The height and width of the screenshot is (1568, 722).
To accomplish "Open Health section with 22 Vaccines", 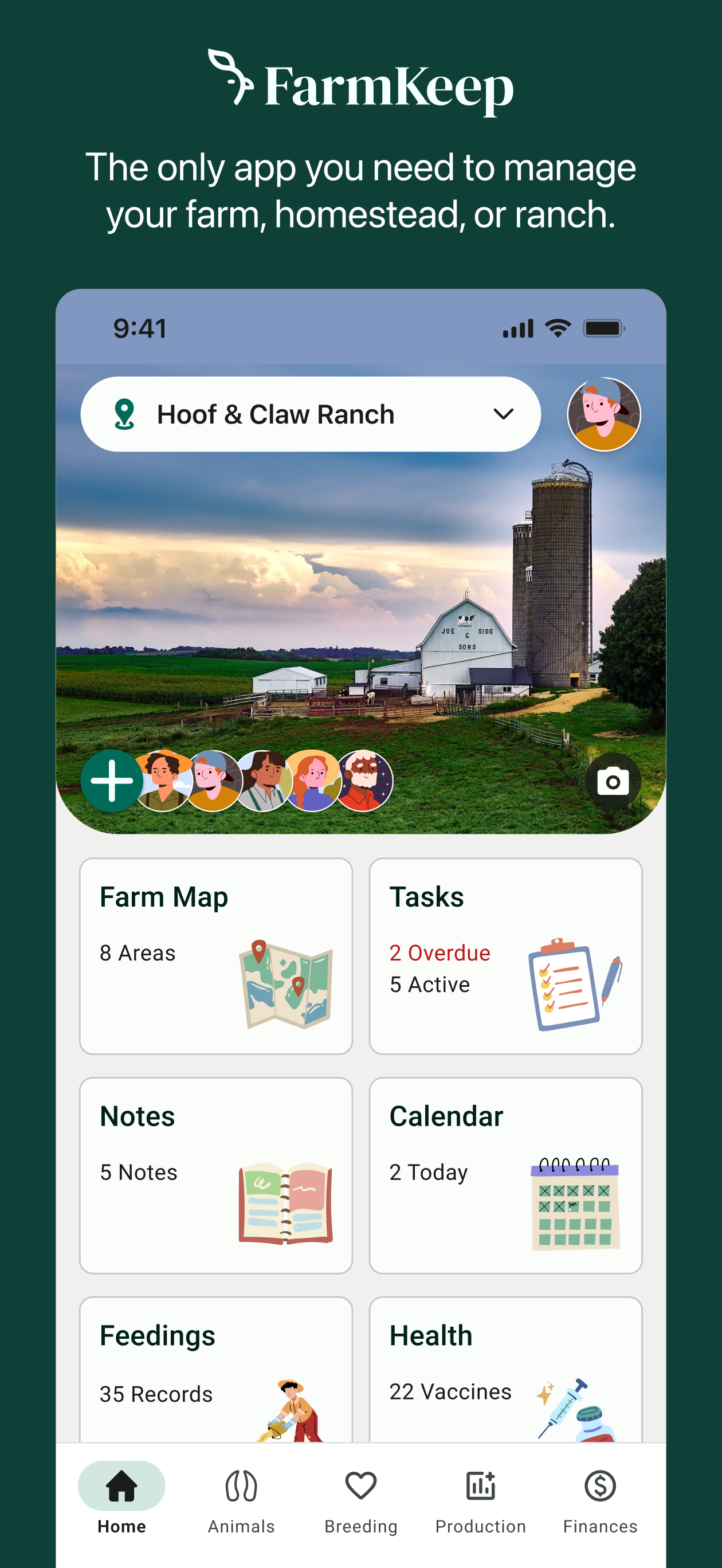I will click(x=506, y=1370).
